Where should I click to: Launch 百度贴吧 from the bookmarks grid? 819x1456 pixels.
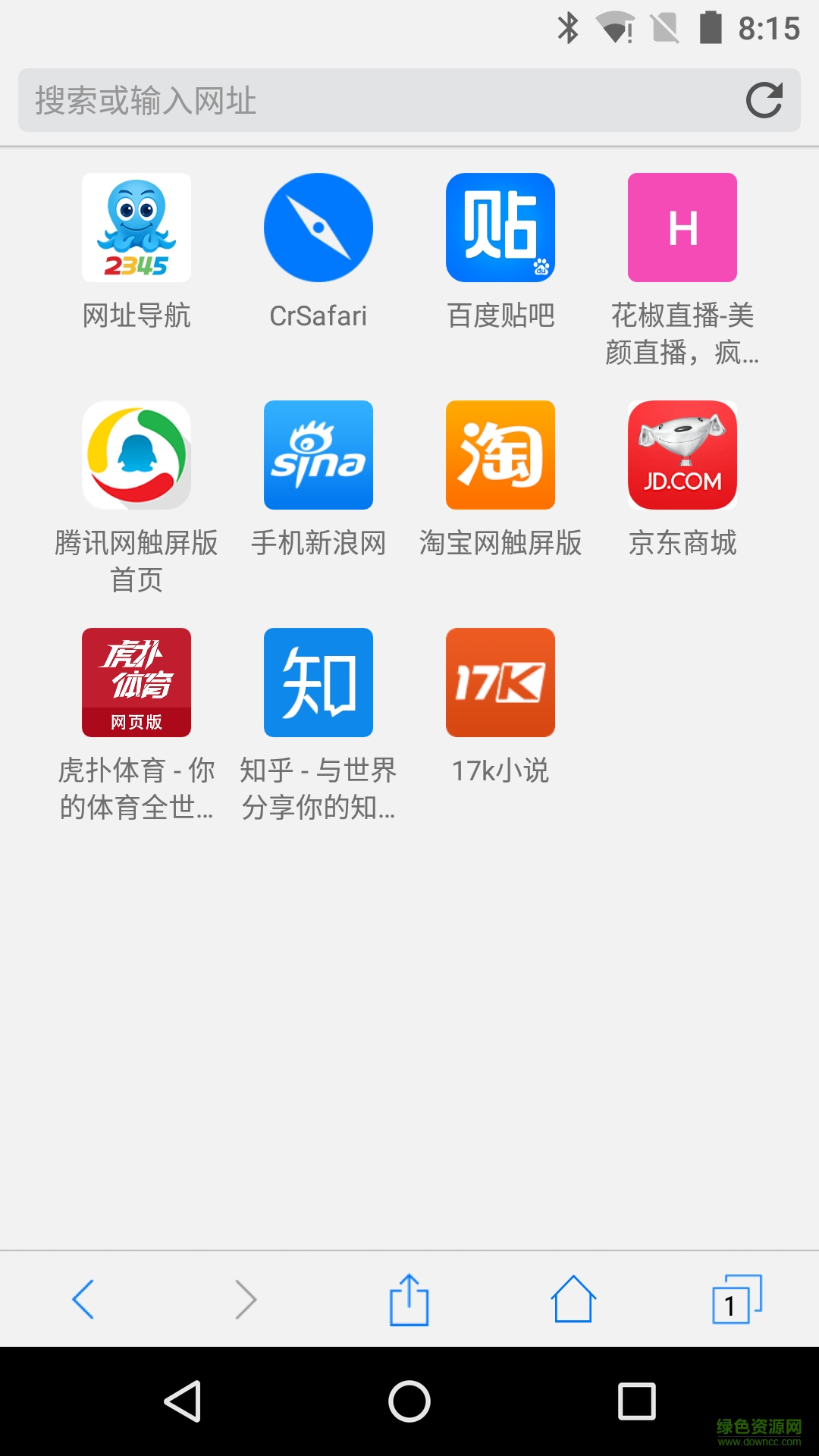coord(500,227)
